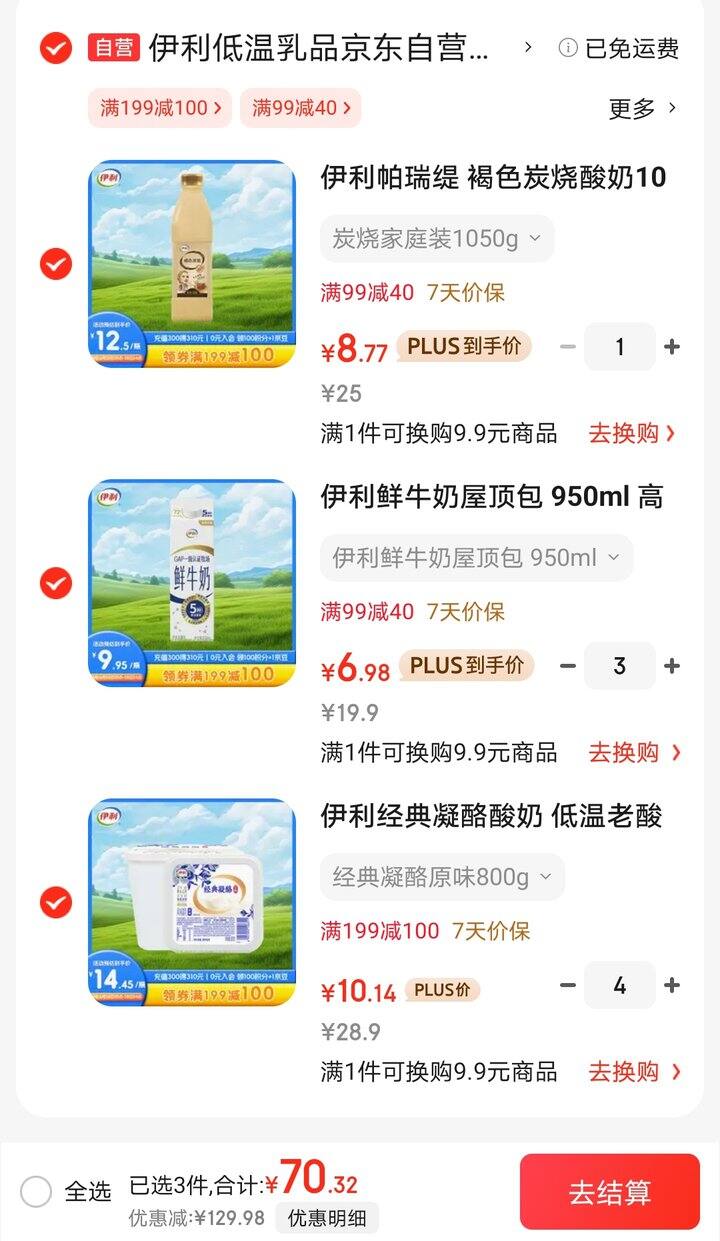Viewport: 720px width, 1241px height.
Task: Open 伊利鲜牛奶屋顶包 product image
Action: coord(192,583)
